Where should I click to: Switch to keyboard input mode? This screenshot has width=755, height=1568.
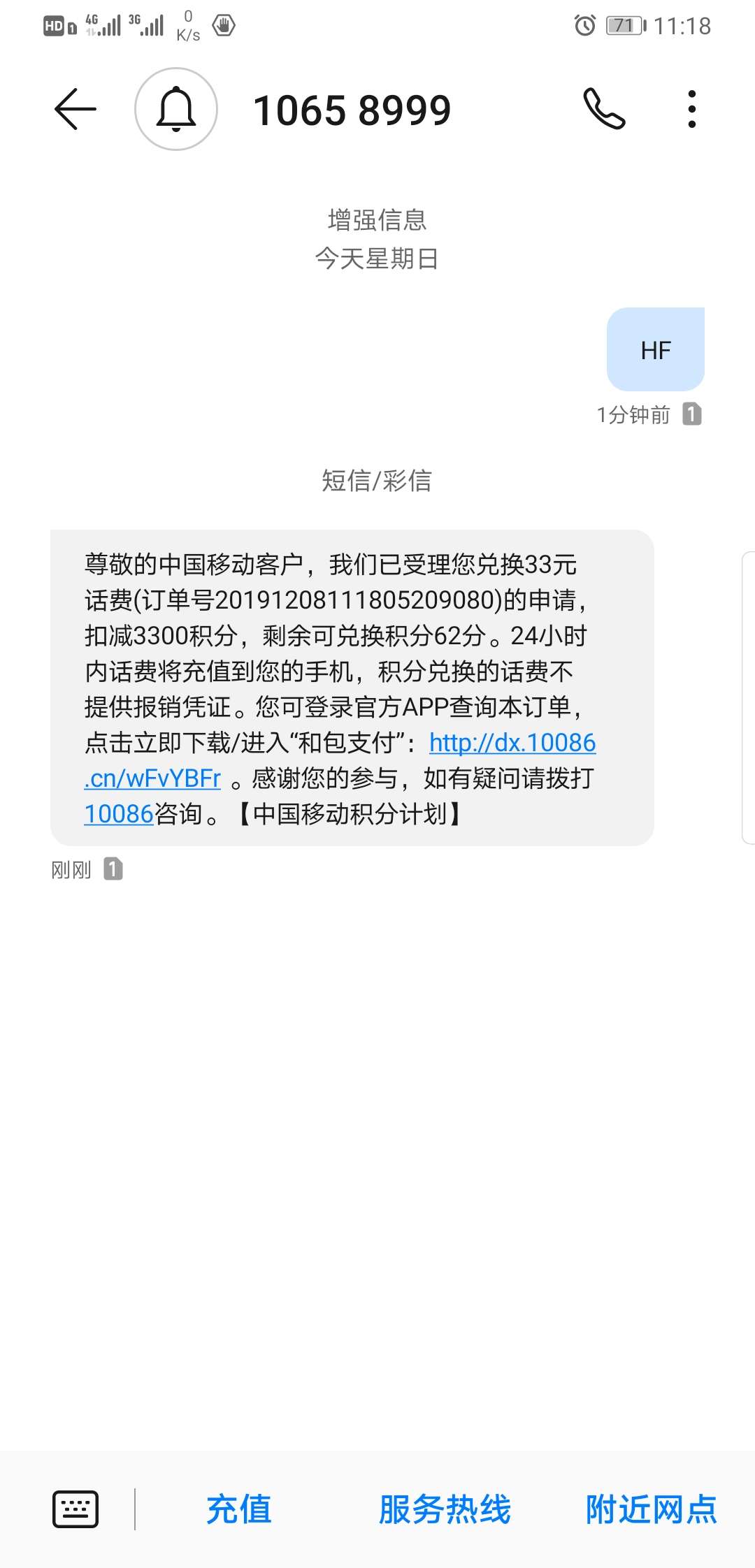(75, 1509)
